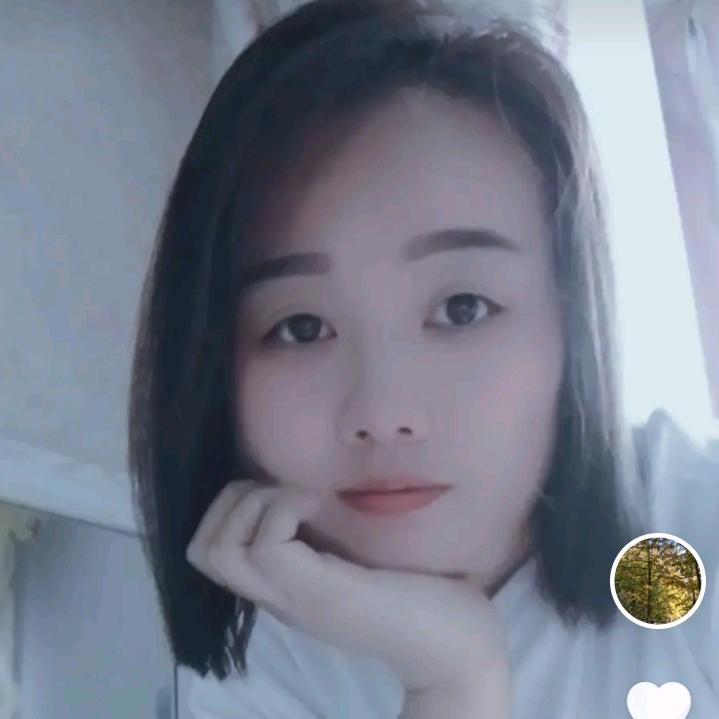
Task: Like this video with the heart
Action: click(x=659, y=700)
